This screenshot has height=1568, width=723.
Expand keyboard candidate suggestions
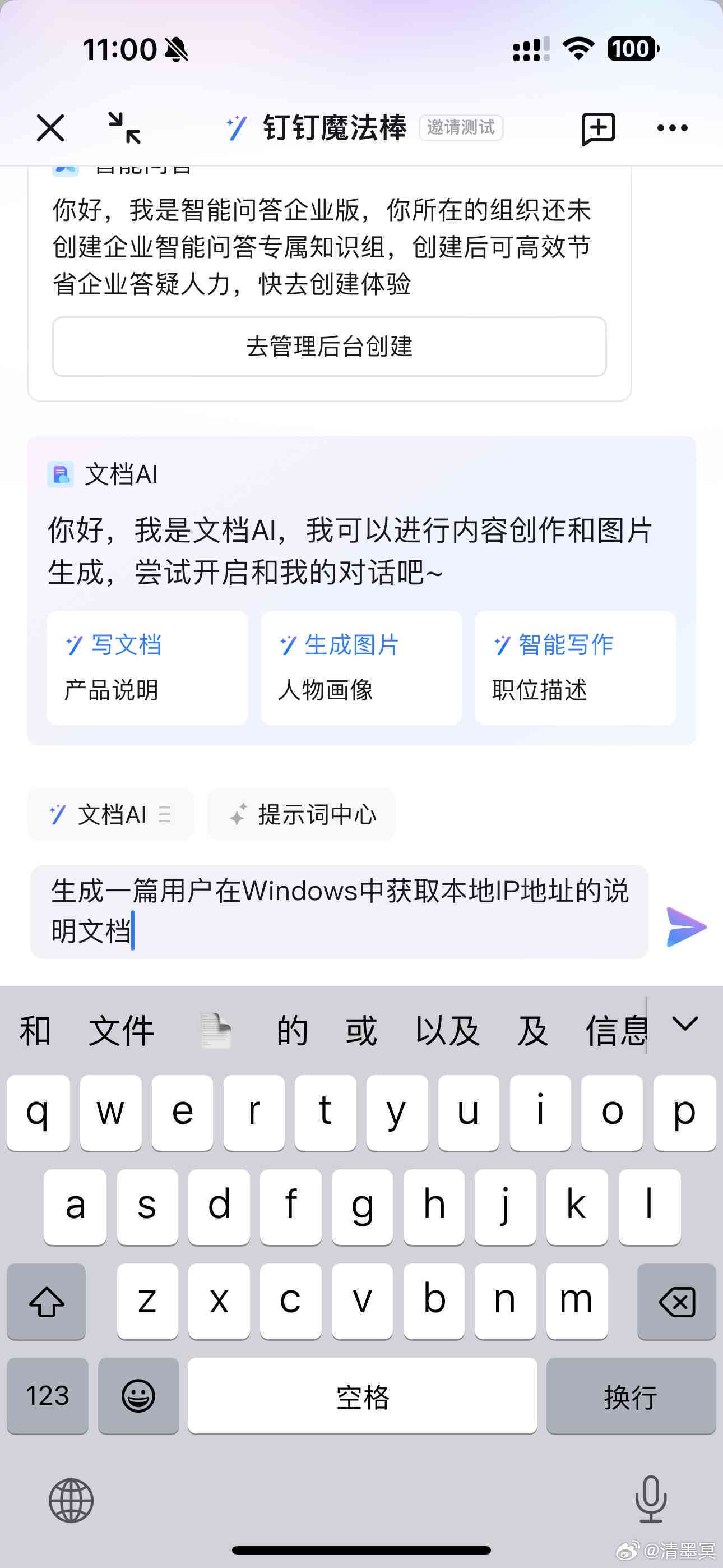pyautogui.click(x=685, y=1024)
